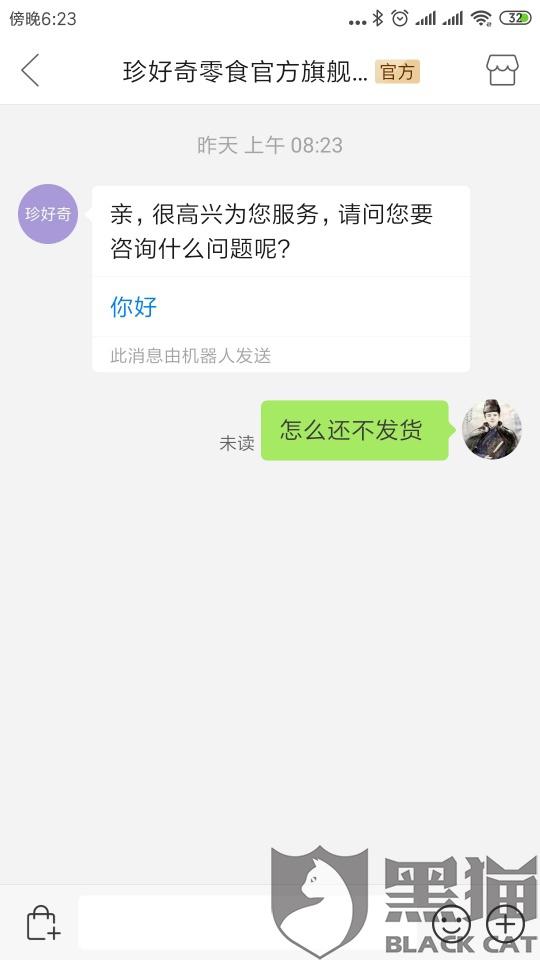Open the emoji smiley picker
540x960 pixels.
click(451, 923)
